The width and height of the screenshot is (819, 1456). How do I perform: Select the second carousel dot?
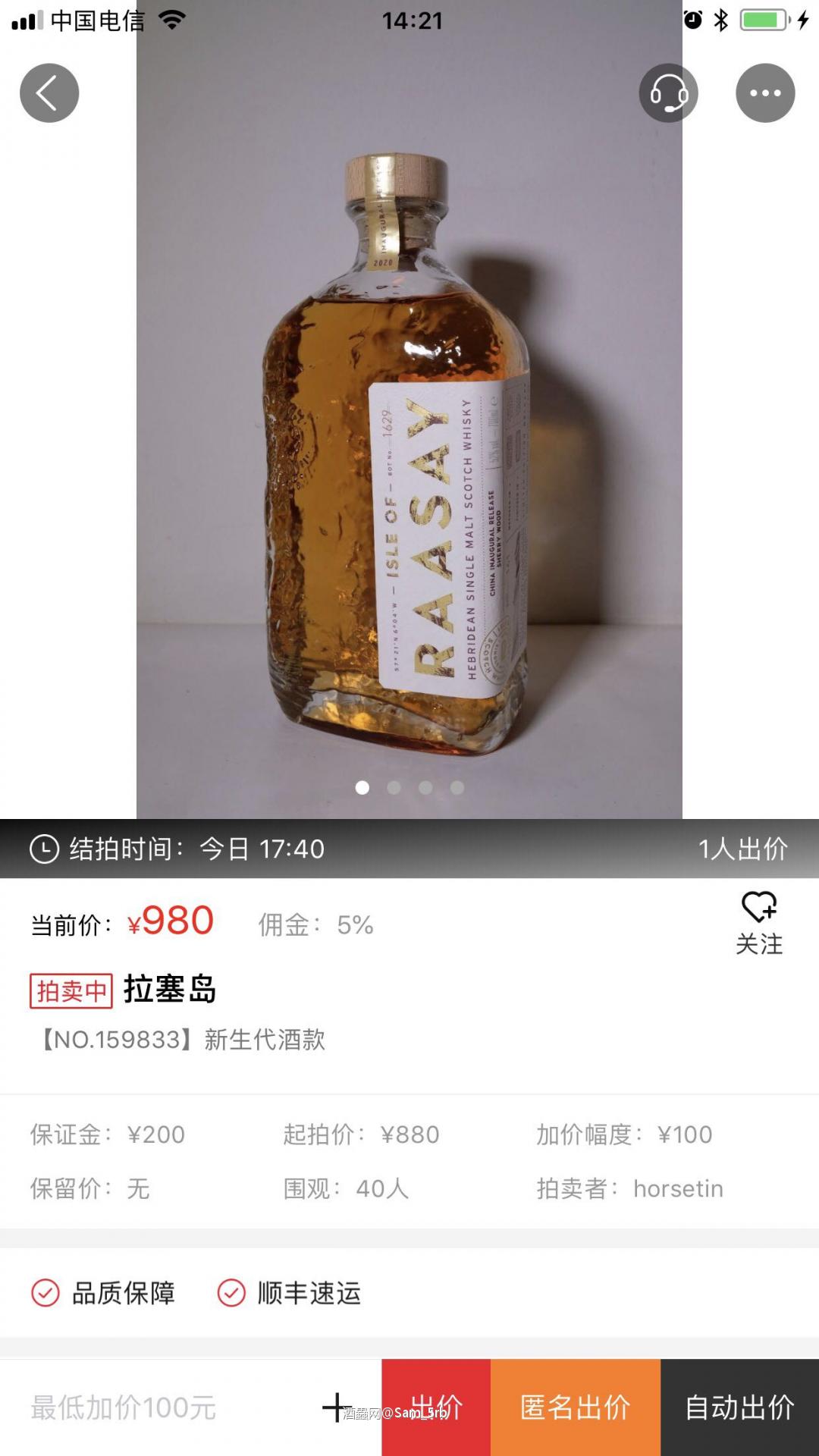[x=394, y=789]
